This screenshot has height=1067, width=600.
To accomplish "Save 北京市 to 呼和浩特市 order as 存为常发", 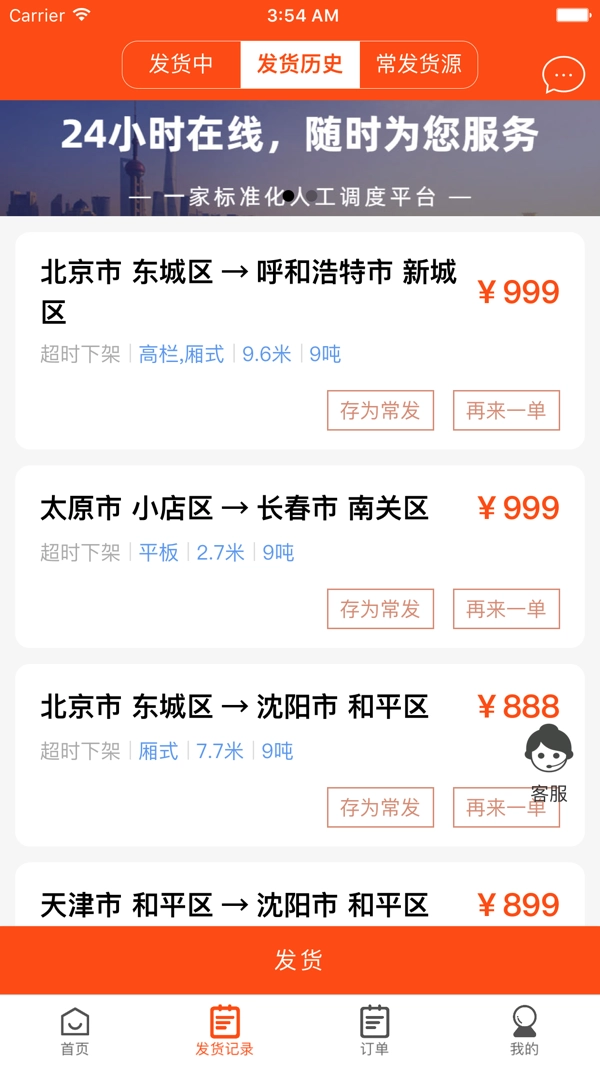I will tap(380, 410).
